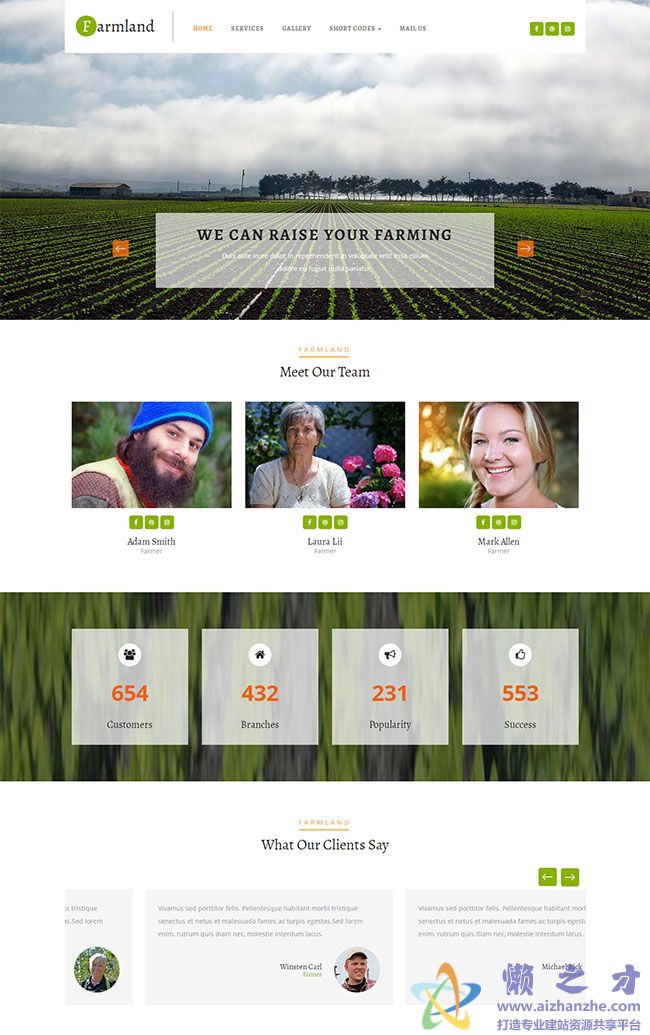Screen dimensions: 650x1035
Task: Open Adam Smith's team photo
Action: pos(151,455)
